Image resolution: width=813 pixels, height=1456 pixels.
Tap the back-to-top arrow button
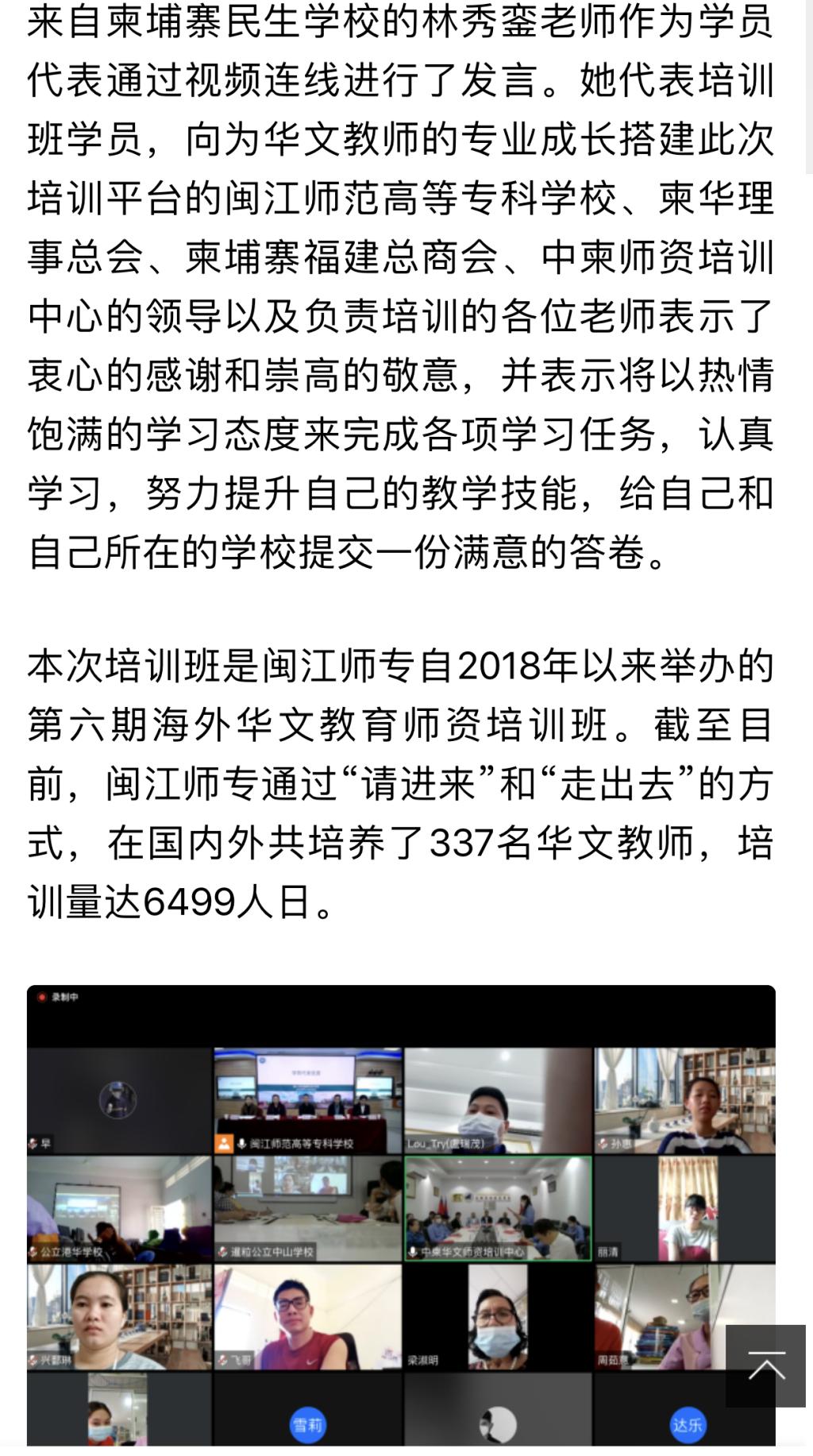pos(765,1366)
